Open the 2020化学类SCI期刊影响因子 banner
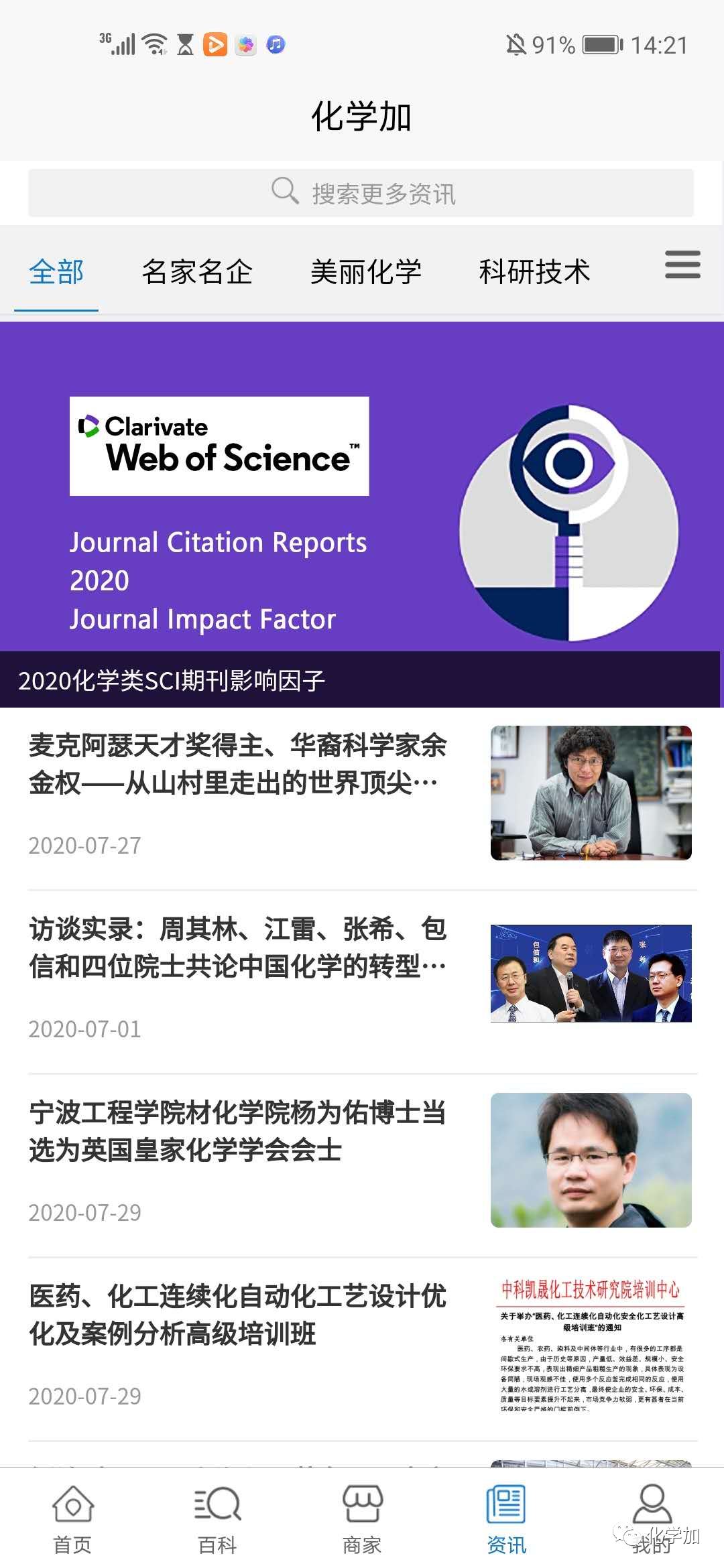The height and width of the screenshot is (1568, 724). 361,515
